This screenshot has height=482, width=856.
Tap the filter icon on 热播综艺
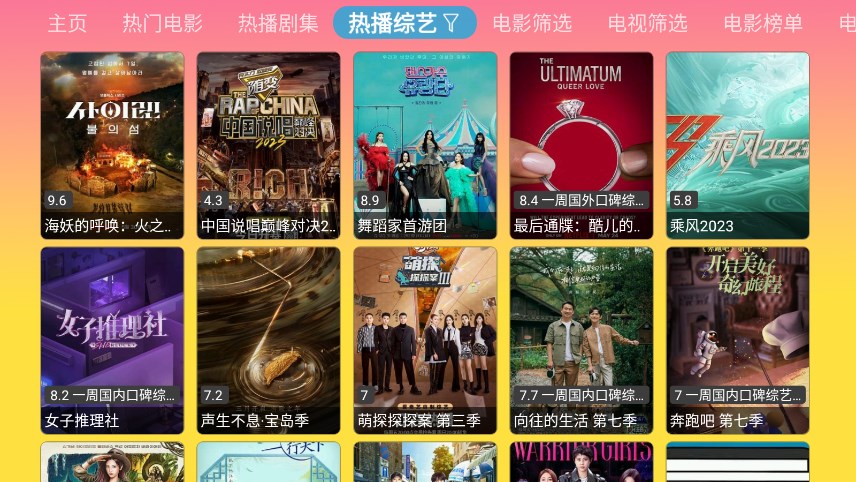click(x=451, y=23)
